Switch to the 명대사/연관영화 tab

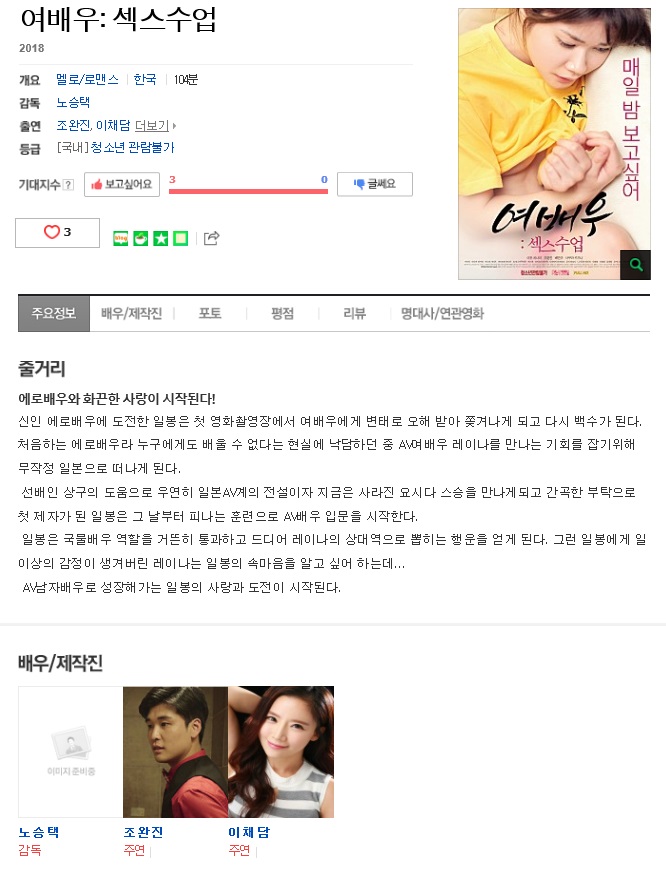[442, 313]
